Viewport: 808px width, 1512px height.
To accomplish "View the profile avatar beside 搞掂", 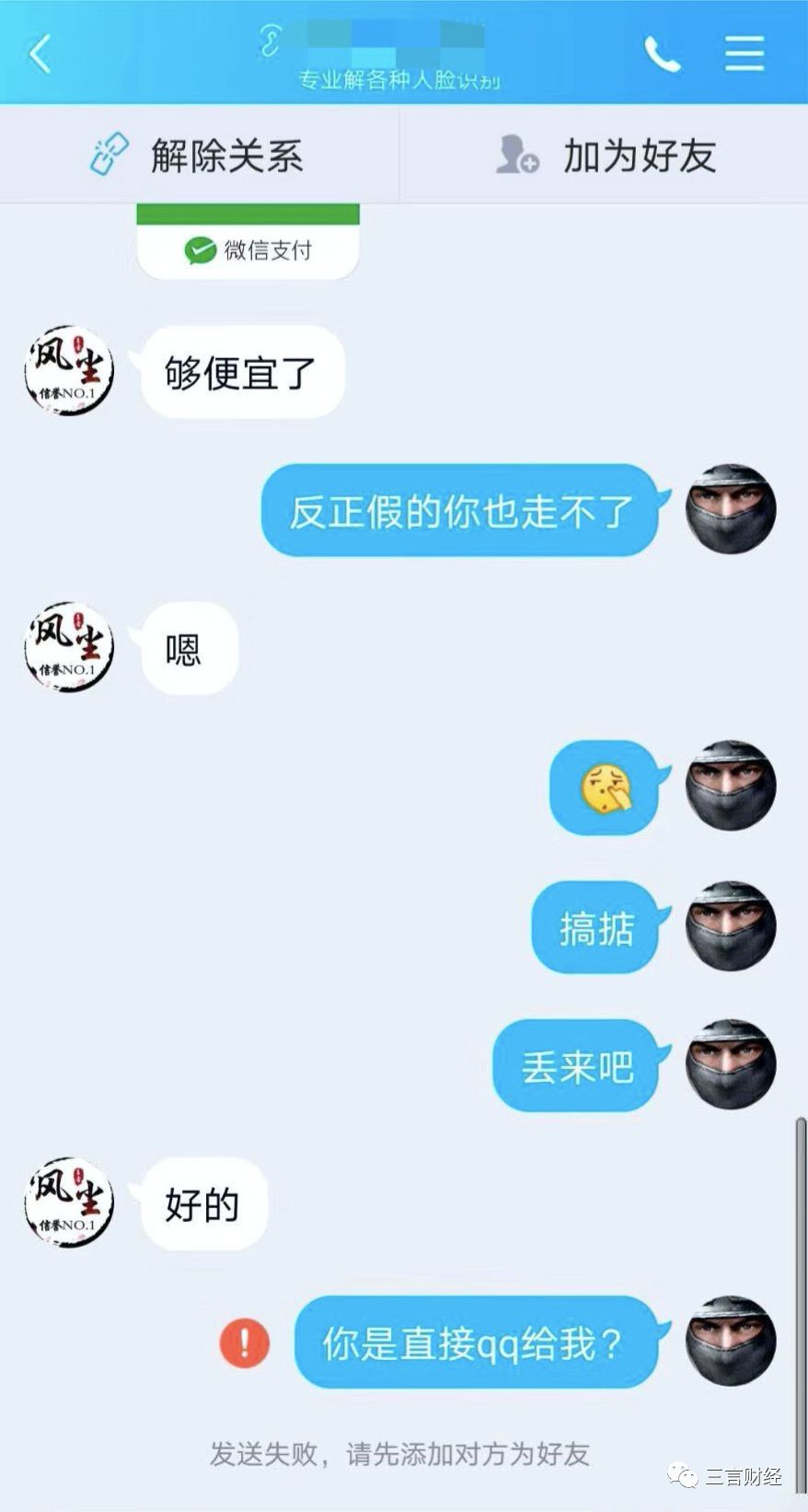I will pos(731,925).
